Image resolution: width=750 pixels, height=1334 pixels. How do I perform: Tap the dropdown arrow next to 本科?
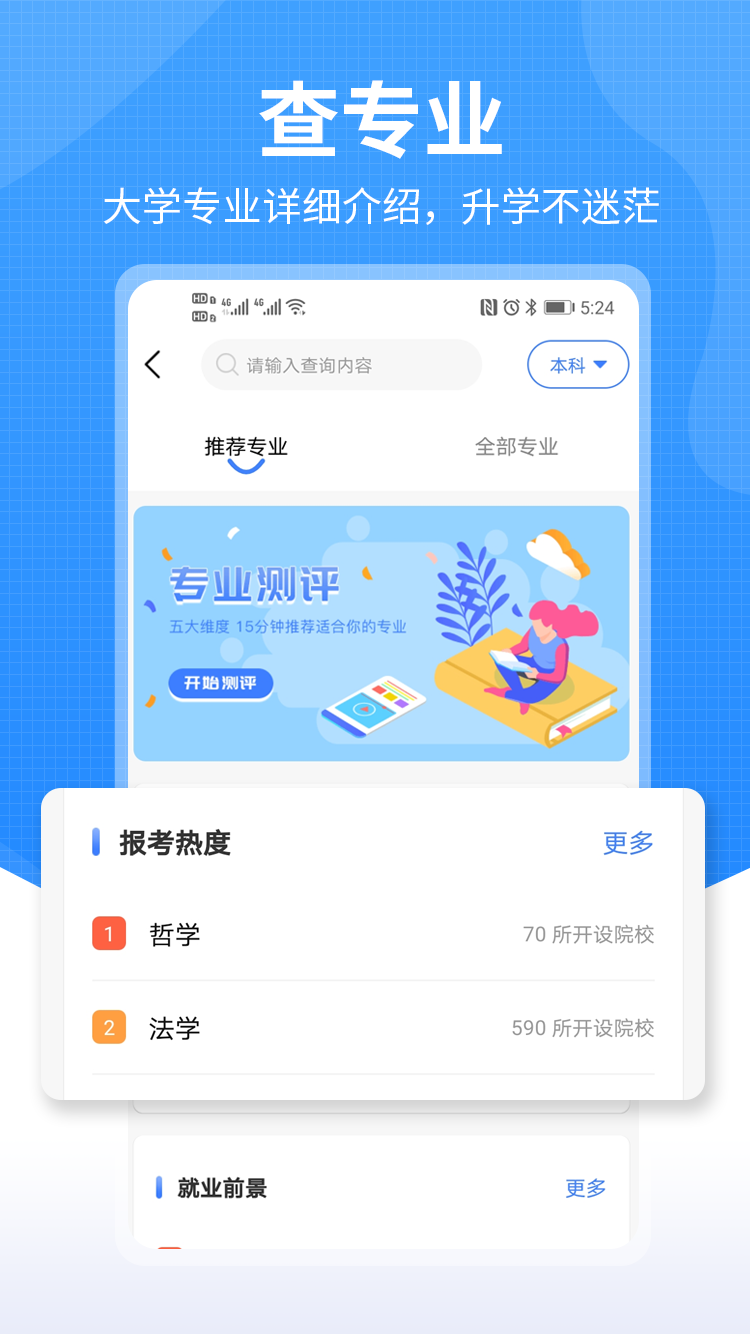coord(598,364)
